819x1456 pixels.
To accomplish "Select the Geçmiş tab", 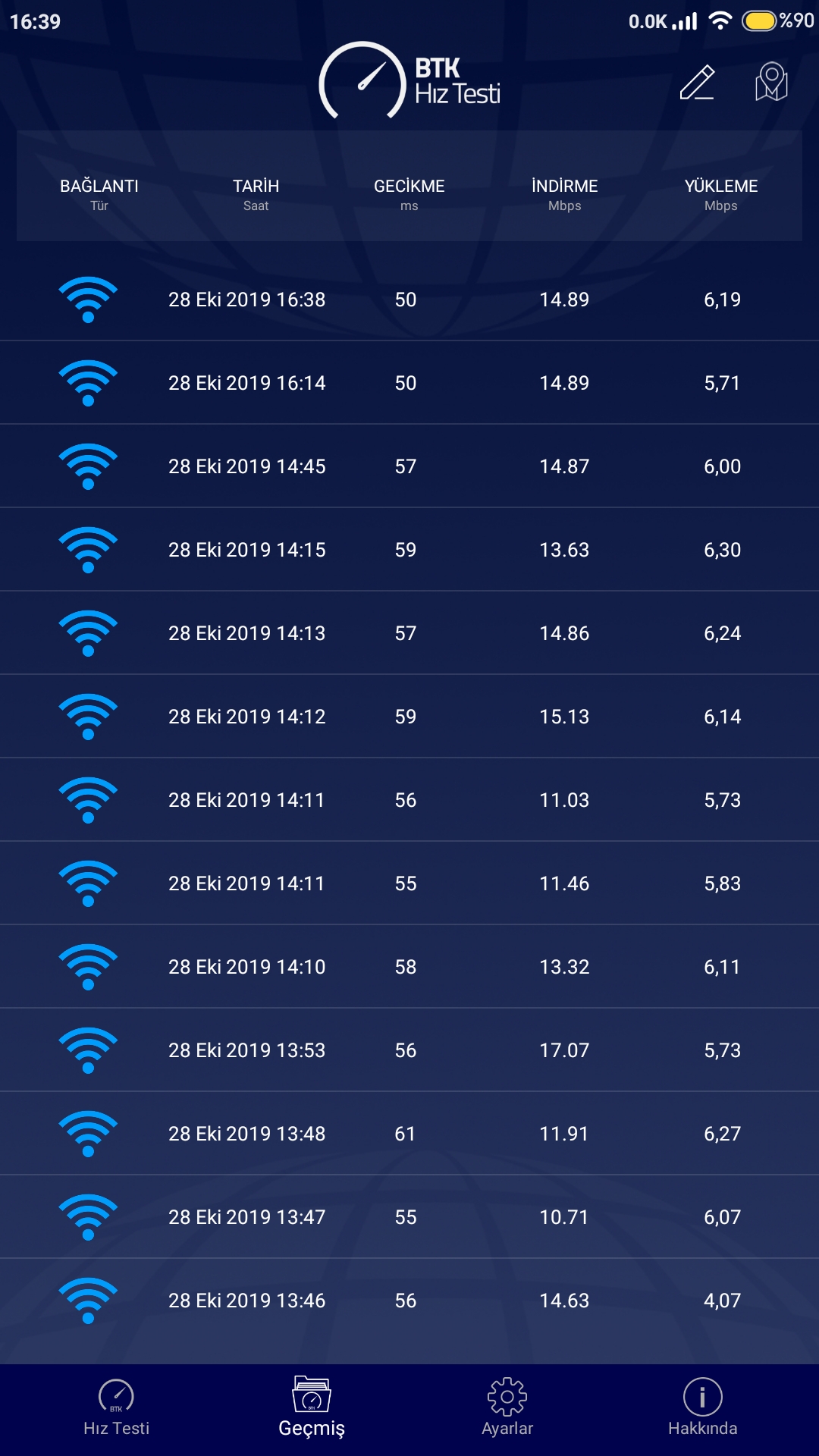I will [312, 1408].
